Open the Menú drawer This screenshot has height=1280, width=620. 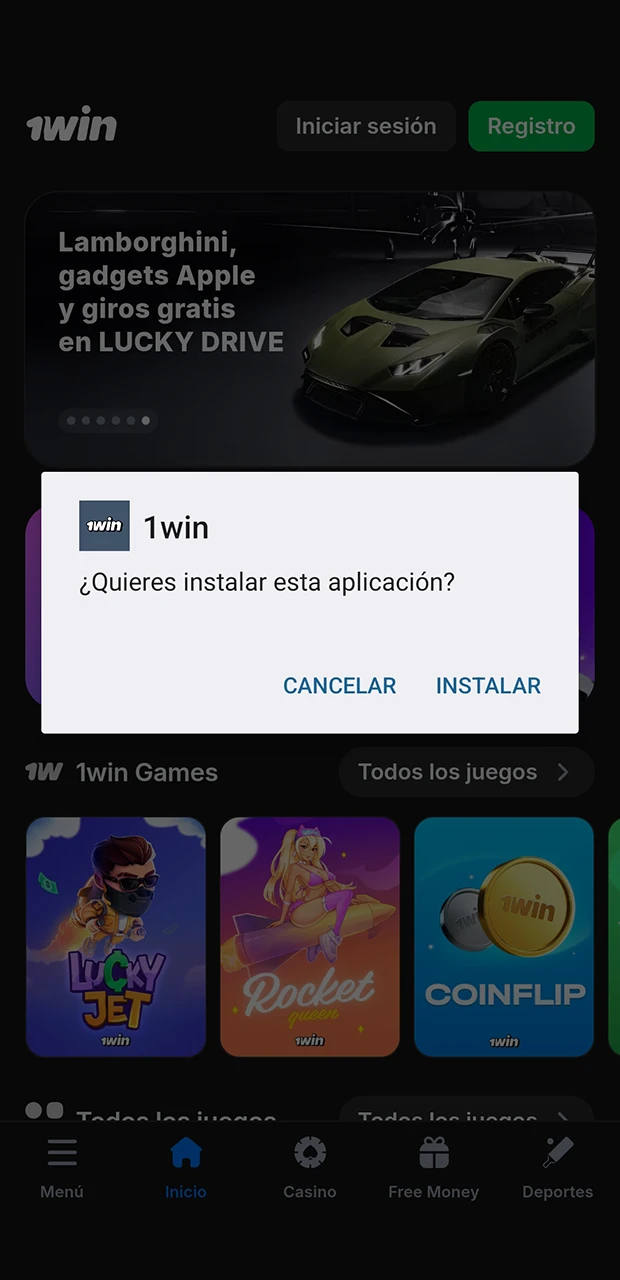tap(62, 1168)
